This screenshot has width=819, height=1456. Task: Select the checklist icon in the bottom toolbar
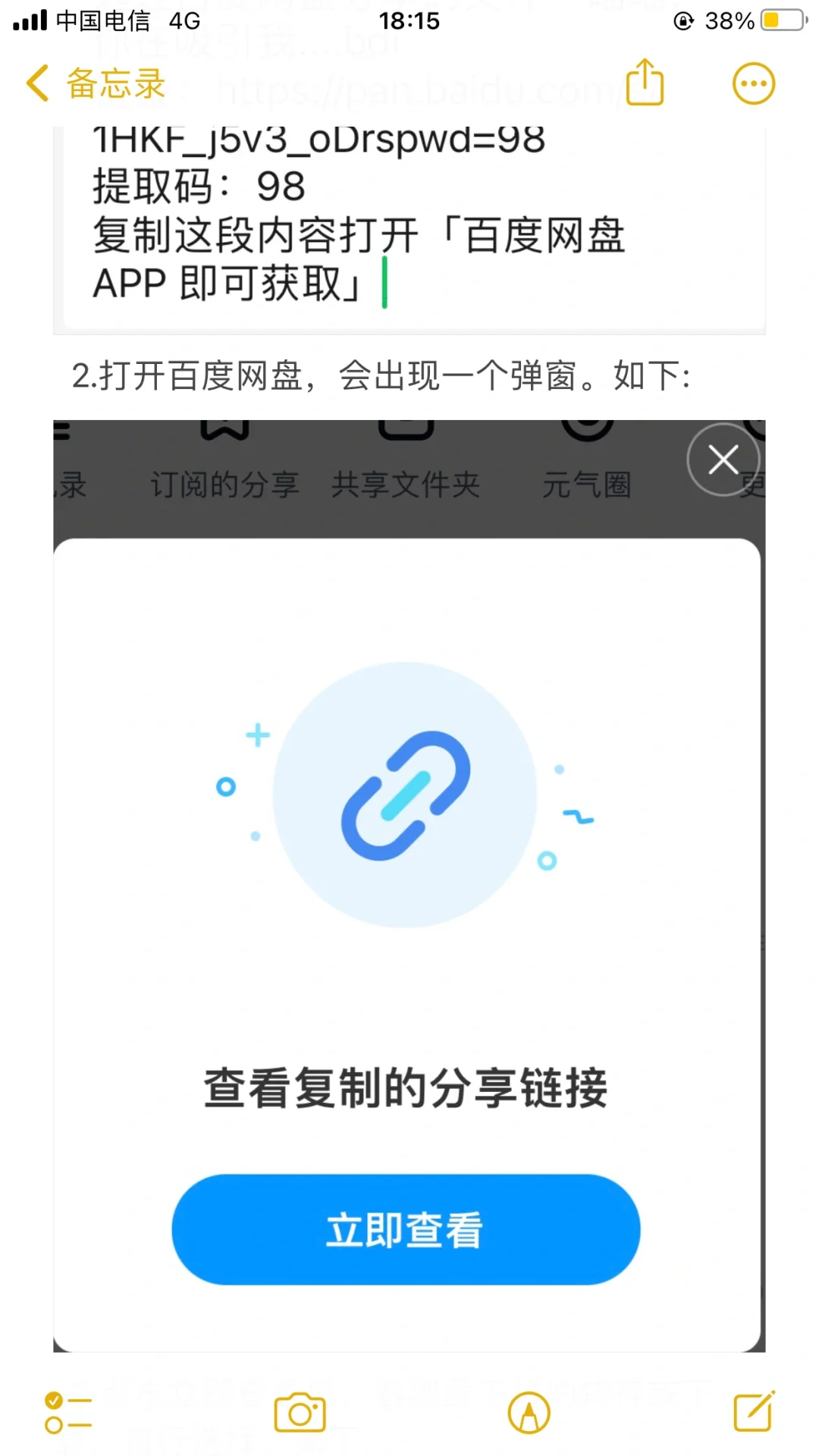click(x=67, y=1412)
